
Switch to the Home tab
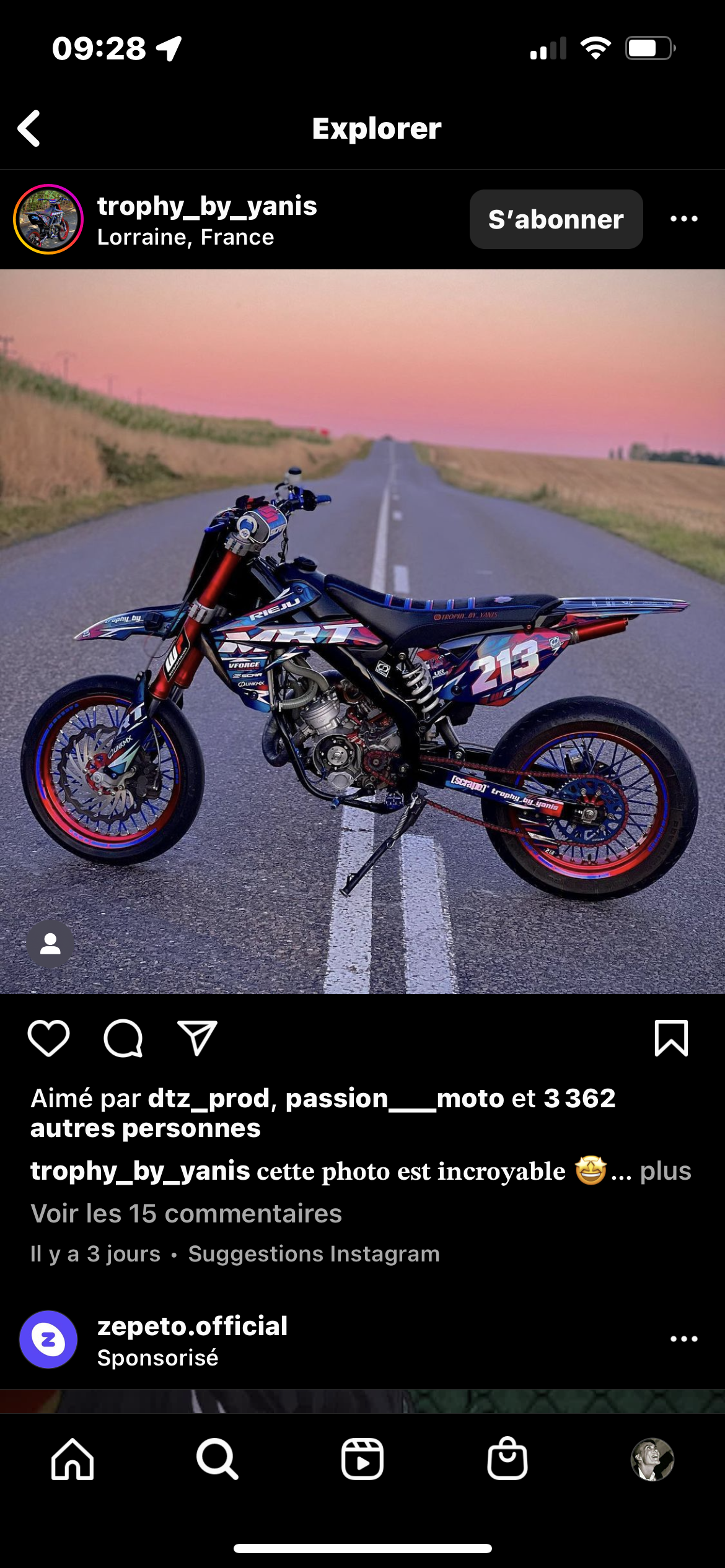click(x=72, y=1459)
